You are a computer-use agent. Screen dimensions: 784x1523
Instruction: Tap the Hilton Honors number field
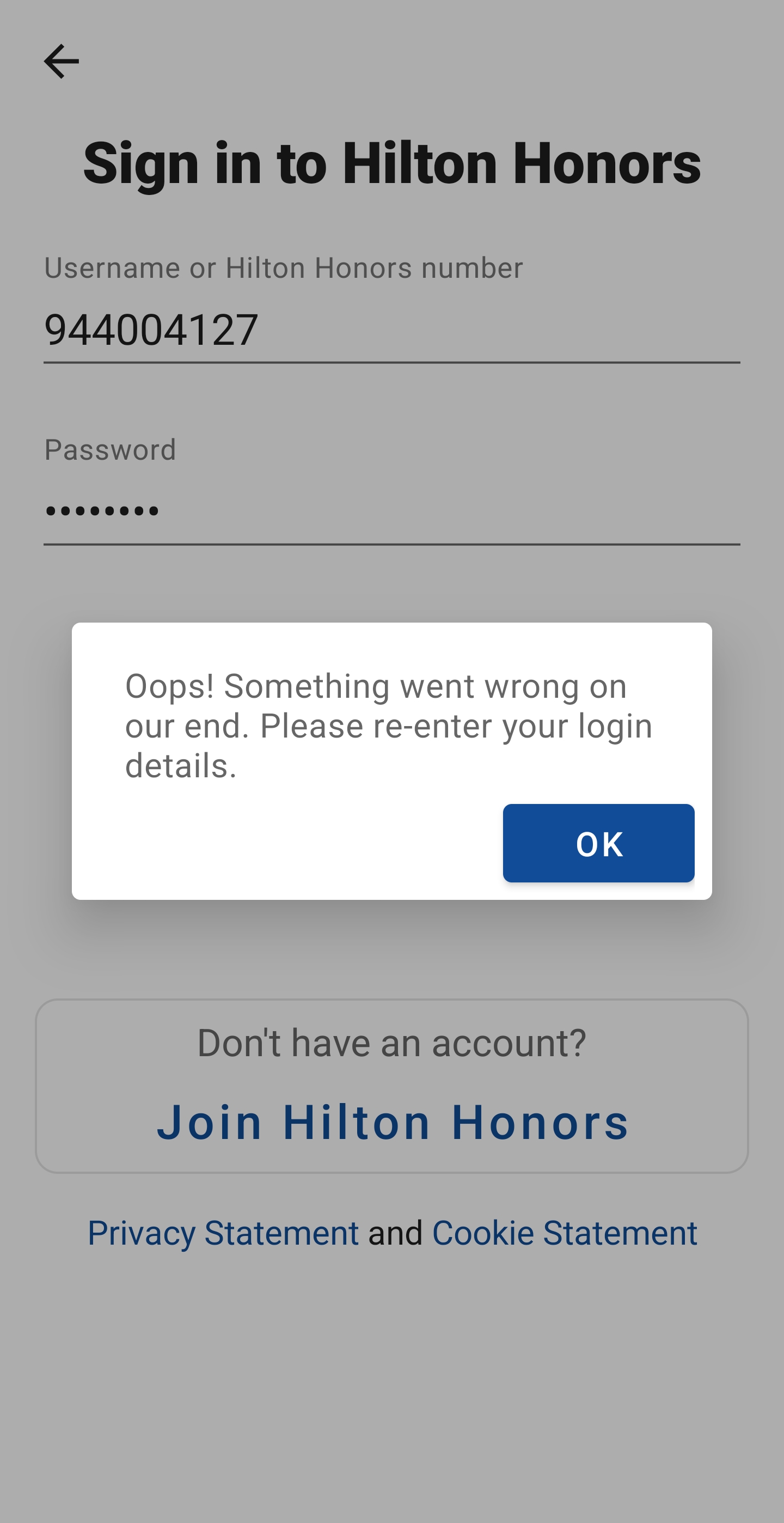click(391, 330)
